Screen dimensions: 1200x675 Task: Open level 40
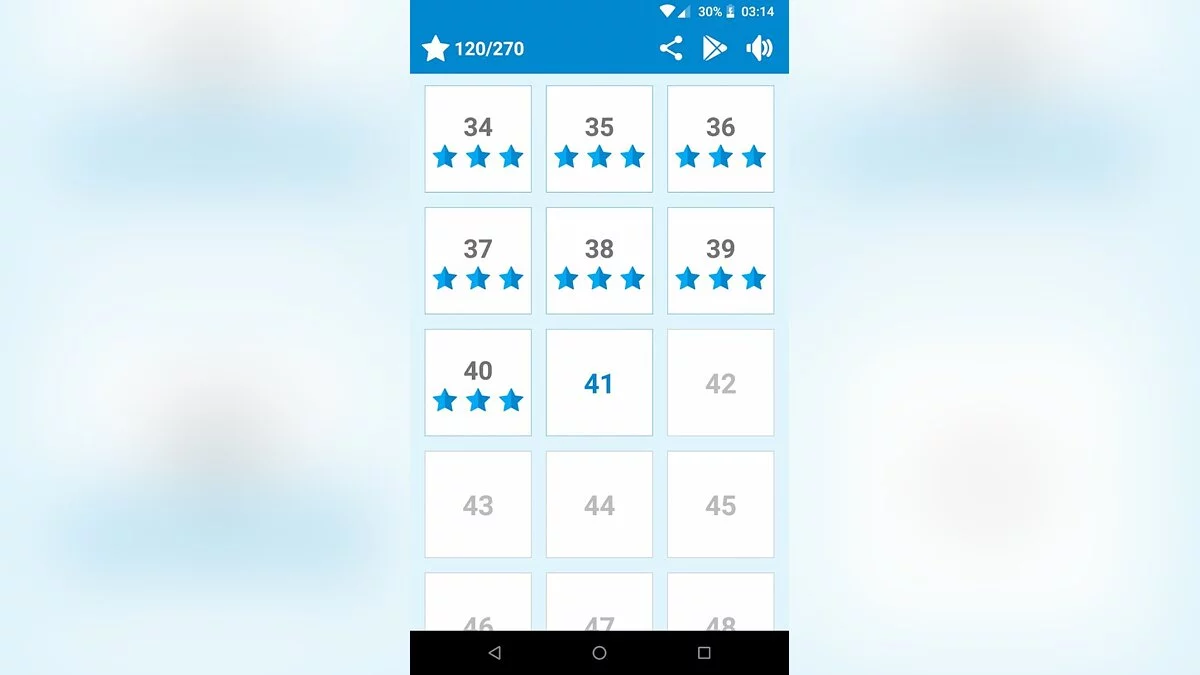click(x=478, y=383)
